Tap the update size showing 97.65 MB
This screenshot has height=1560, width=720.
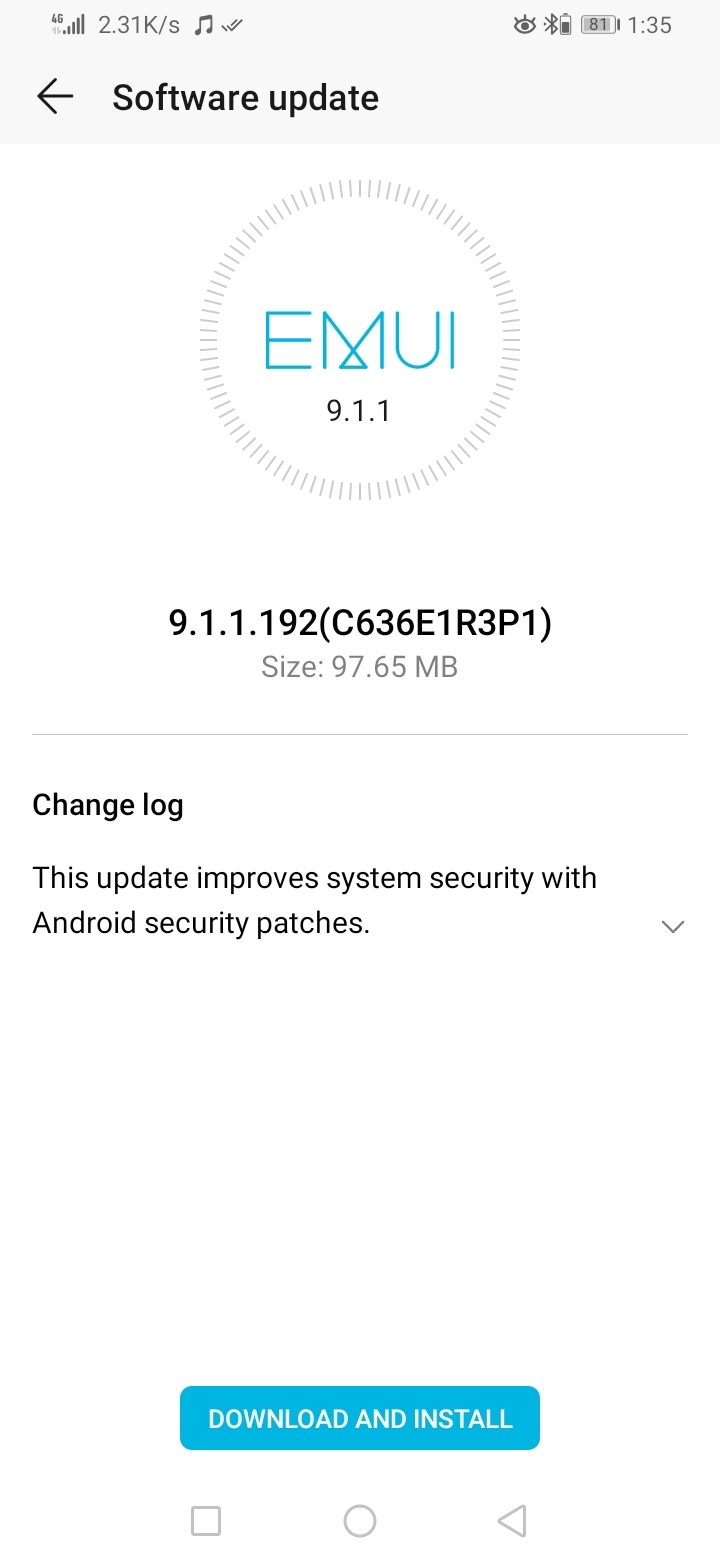pos(359,666)
